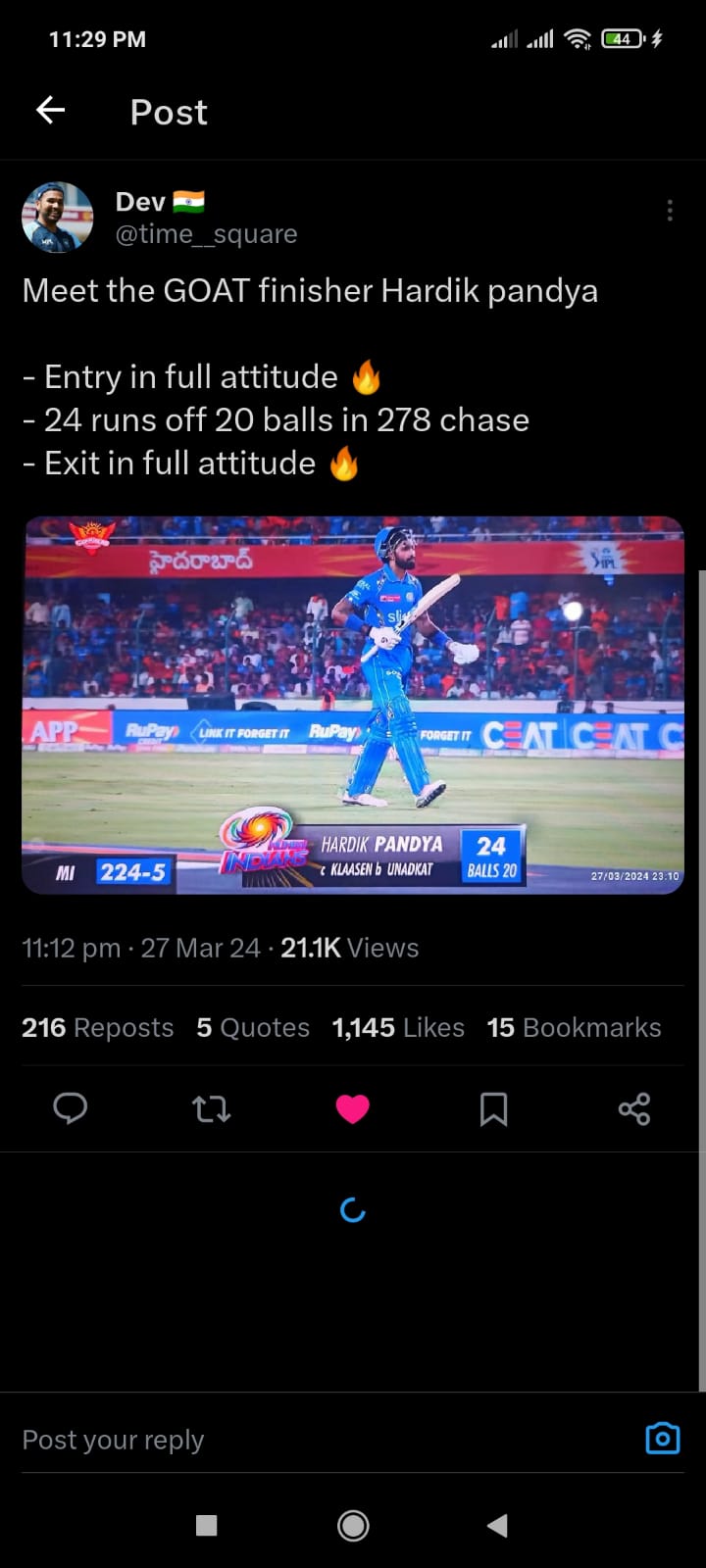
Task: Reply to the post via comment icon
Action: click(70, 1108)
